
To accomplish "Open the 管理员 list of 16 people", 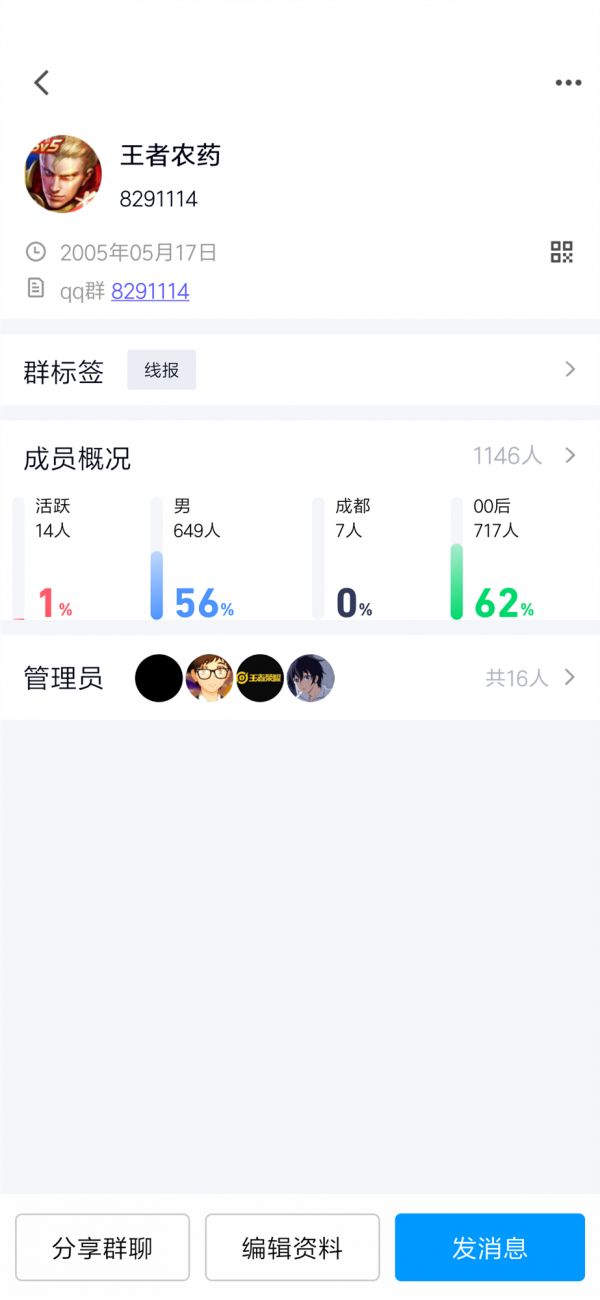I will (300, 678).
